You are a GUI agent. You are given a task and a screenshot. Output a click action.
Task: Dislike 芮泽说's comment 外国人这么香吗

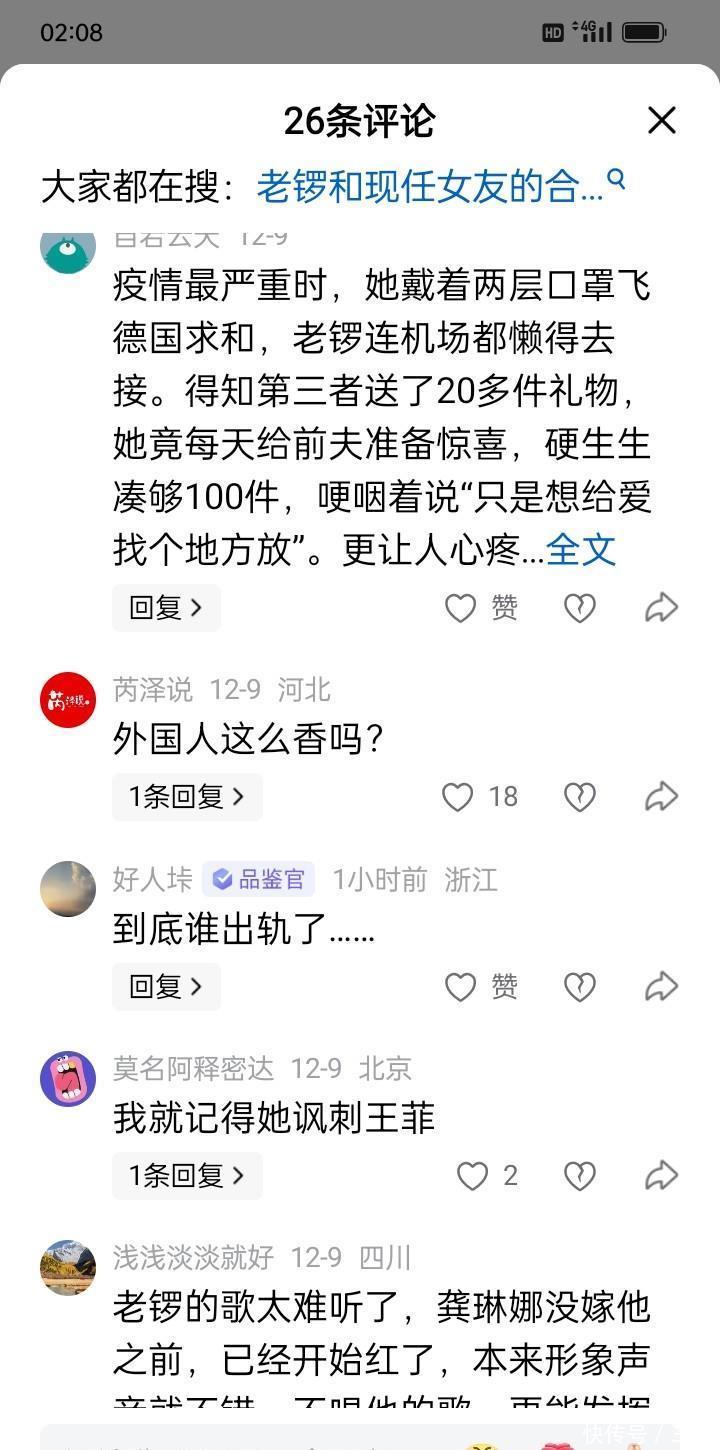580,797
